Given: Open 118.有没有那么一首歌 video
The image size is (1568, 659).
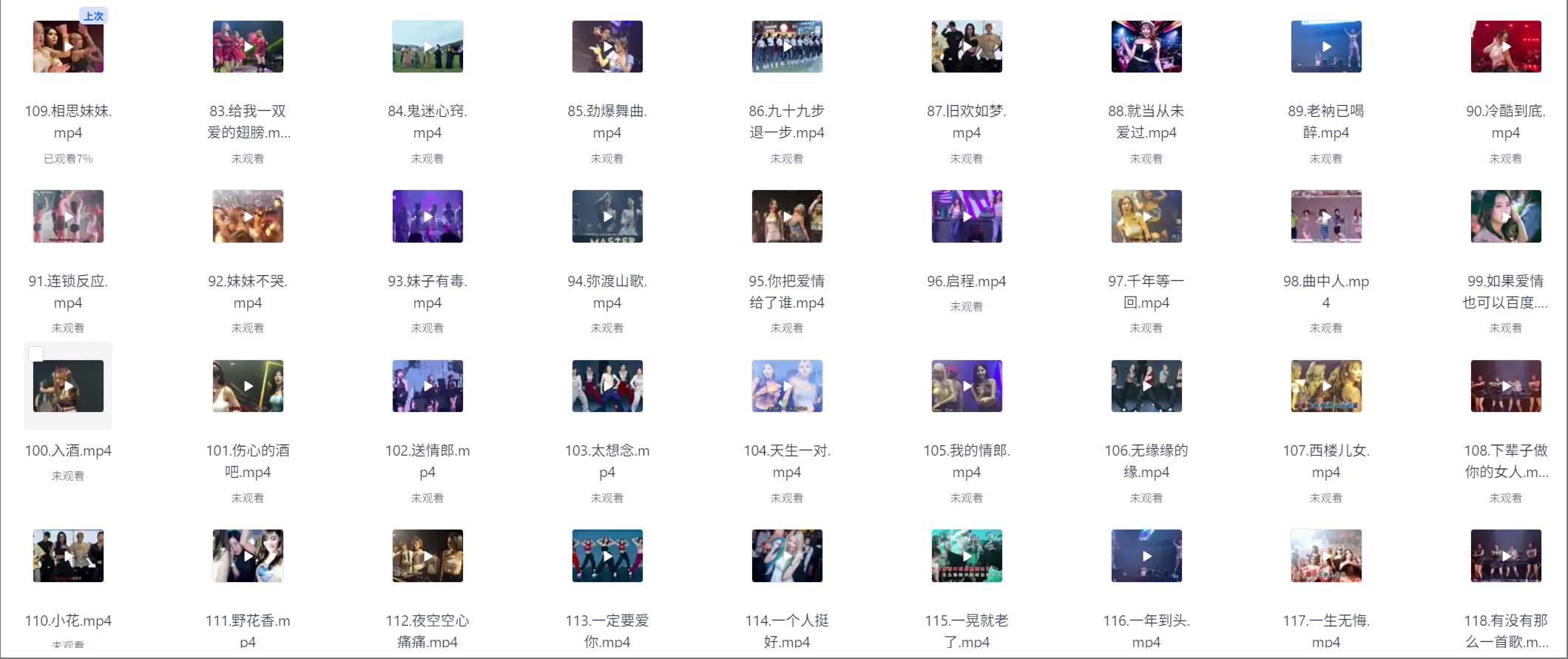Looking at the screenshot, I should coord(1506,556).
